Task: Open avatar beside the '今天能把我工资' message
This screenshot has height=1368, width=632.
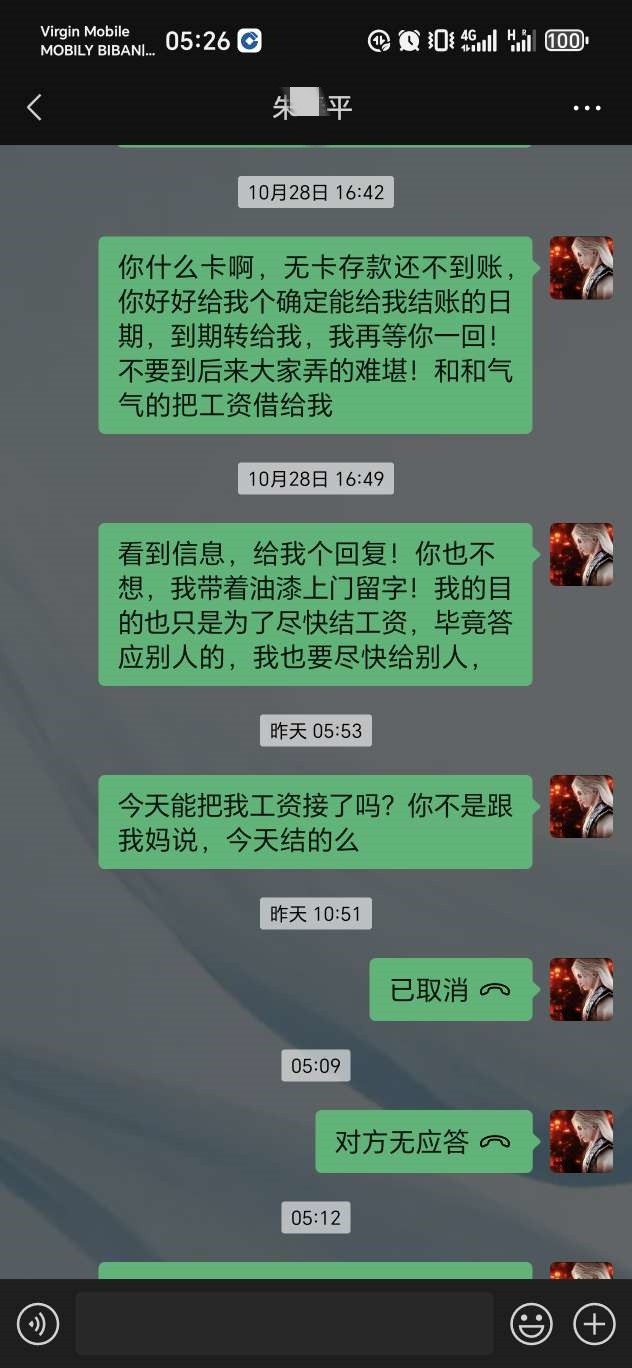Action: [x=581, y=806]
